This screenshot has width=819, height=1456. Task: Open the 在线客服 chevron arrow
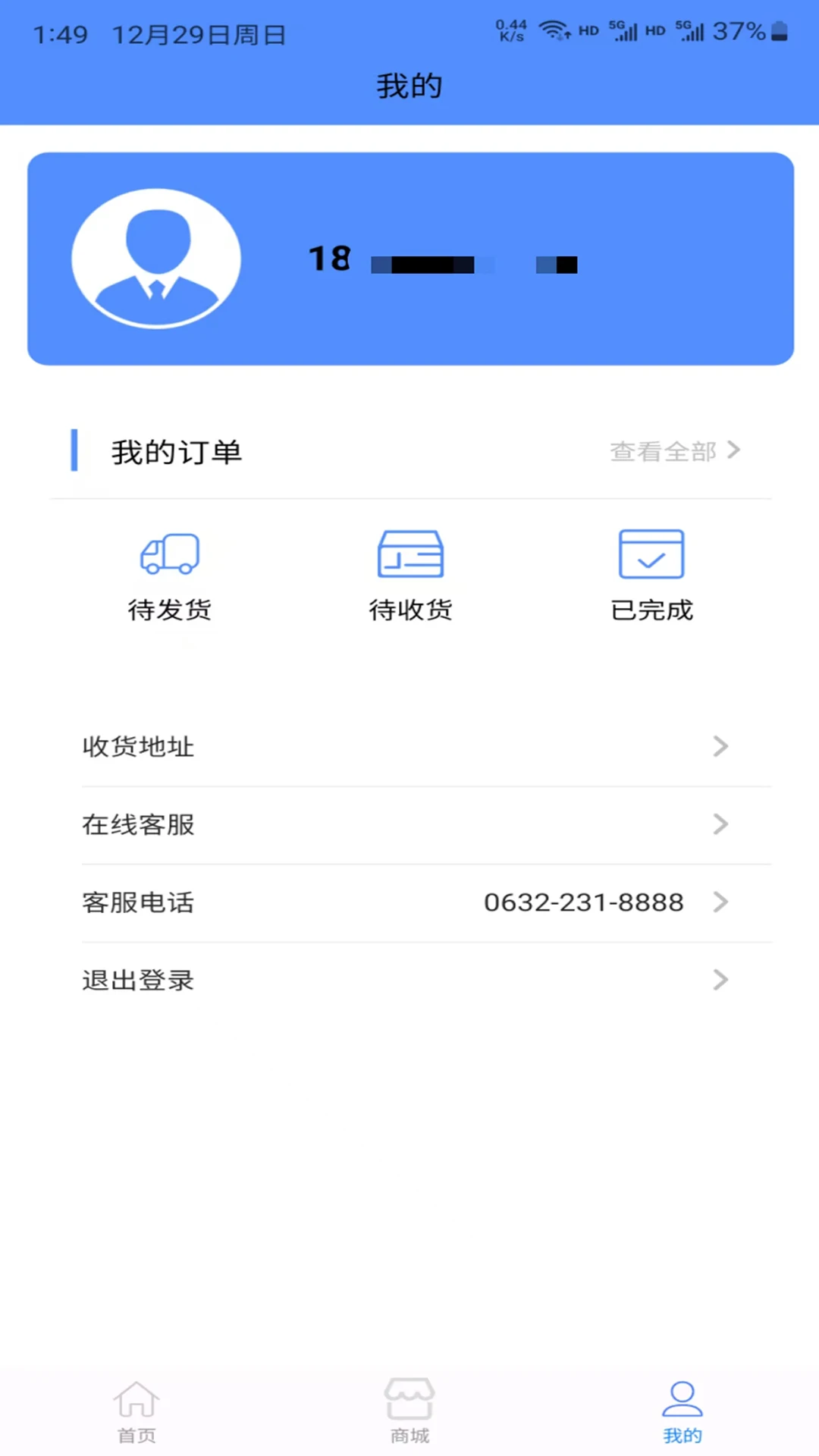pos(720,825)
